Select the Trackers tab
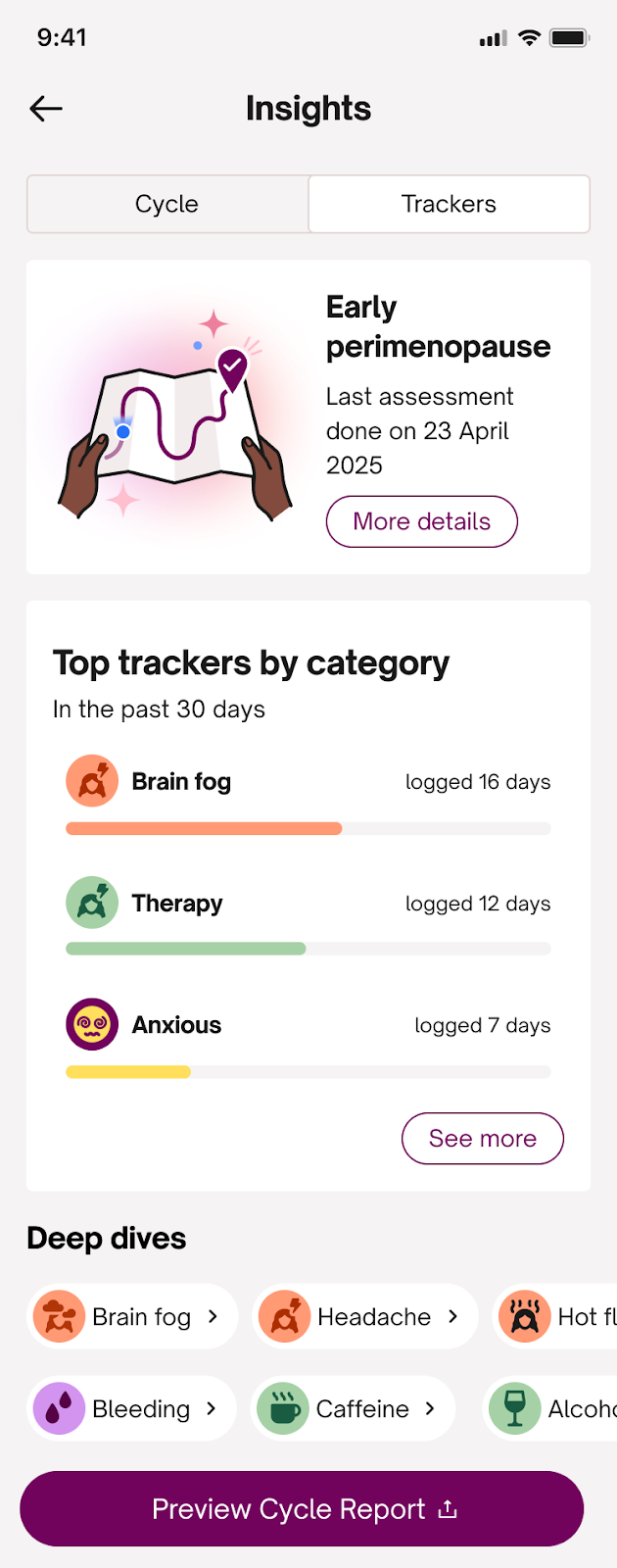The width and height of the screenshot is (617, 1568). (x=449, y=204)
